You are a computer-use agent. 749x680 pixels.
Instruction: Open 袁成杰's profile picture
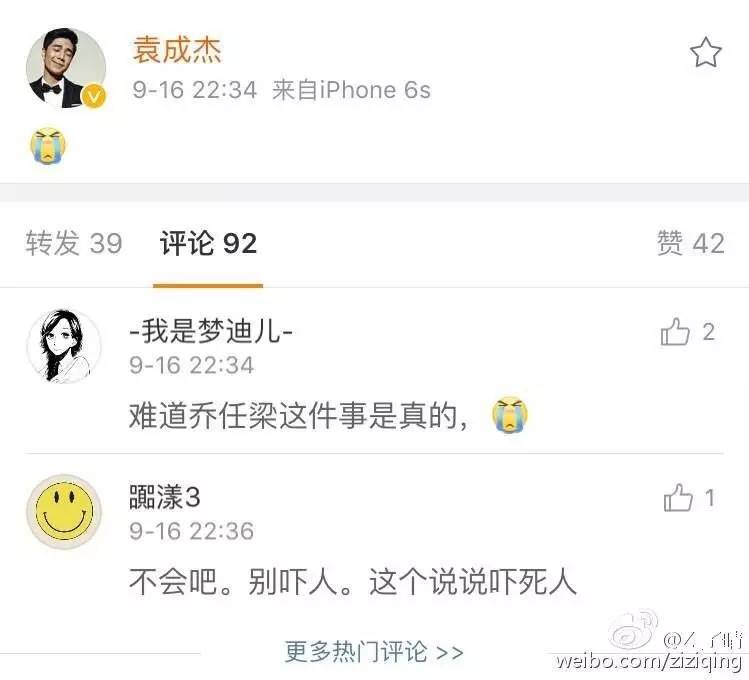pyautogui.click(x=65, y=67)
